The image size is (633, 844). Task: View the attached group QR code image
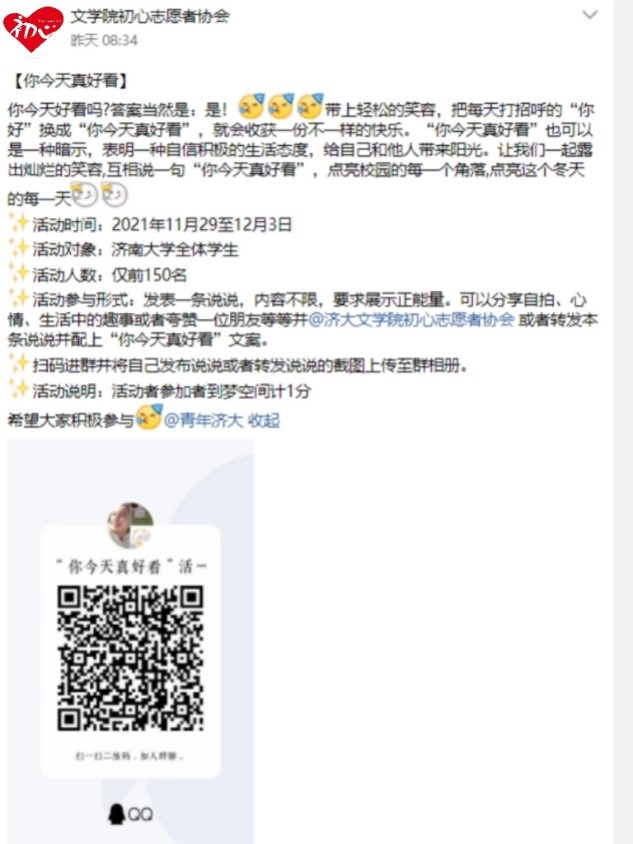131,640
